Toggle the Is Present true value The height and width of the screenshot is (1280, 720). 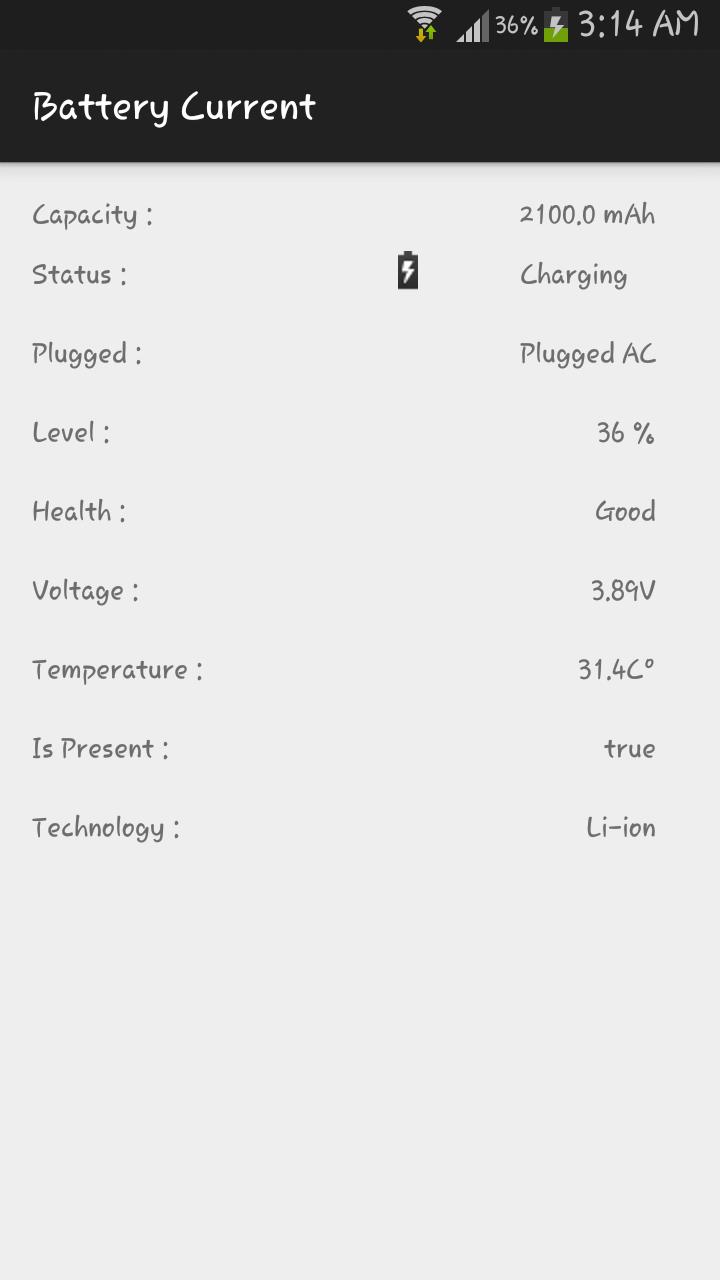(x=631, y=748)
